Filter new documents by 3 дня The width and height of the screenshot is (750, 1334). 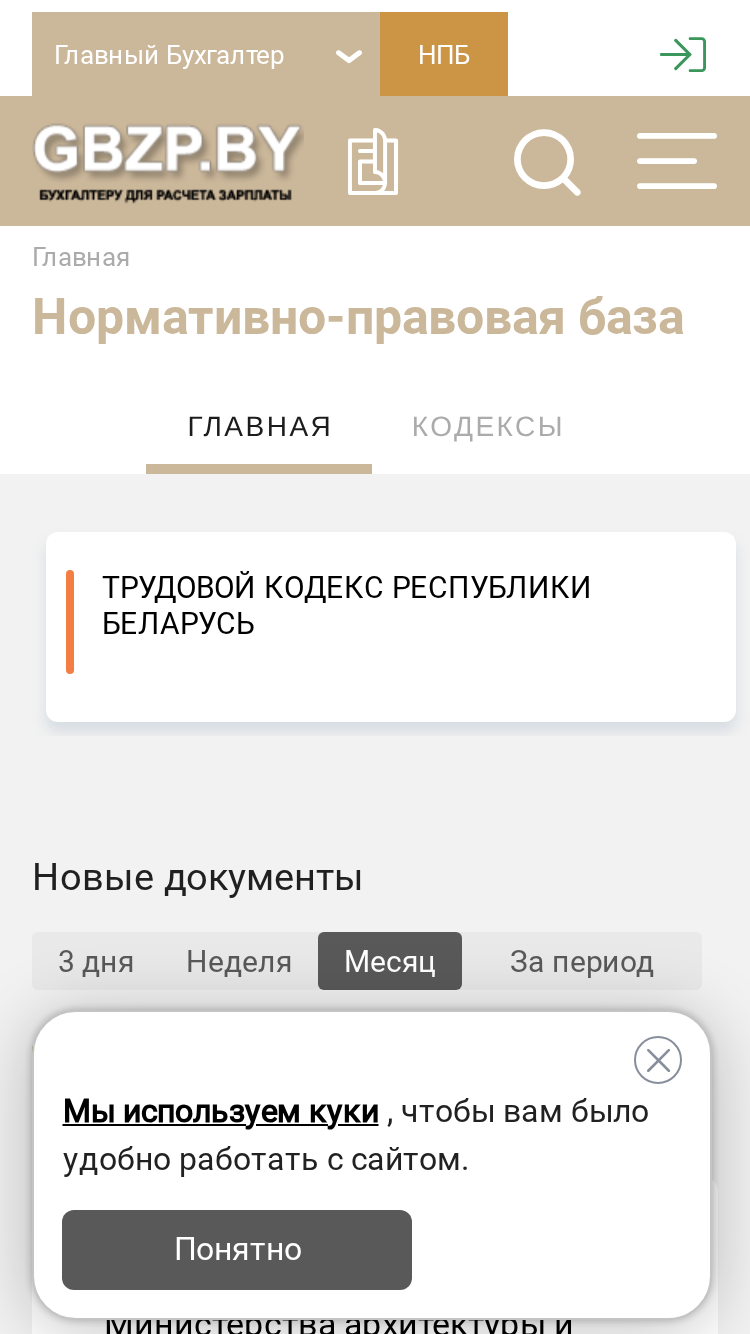96,962
